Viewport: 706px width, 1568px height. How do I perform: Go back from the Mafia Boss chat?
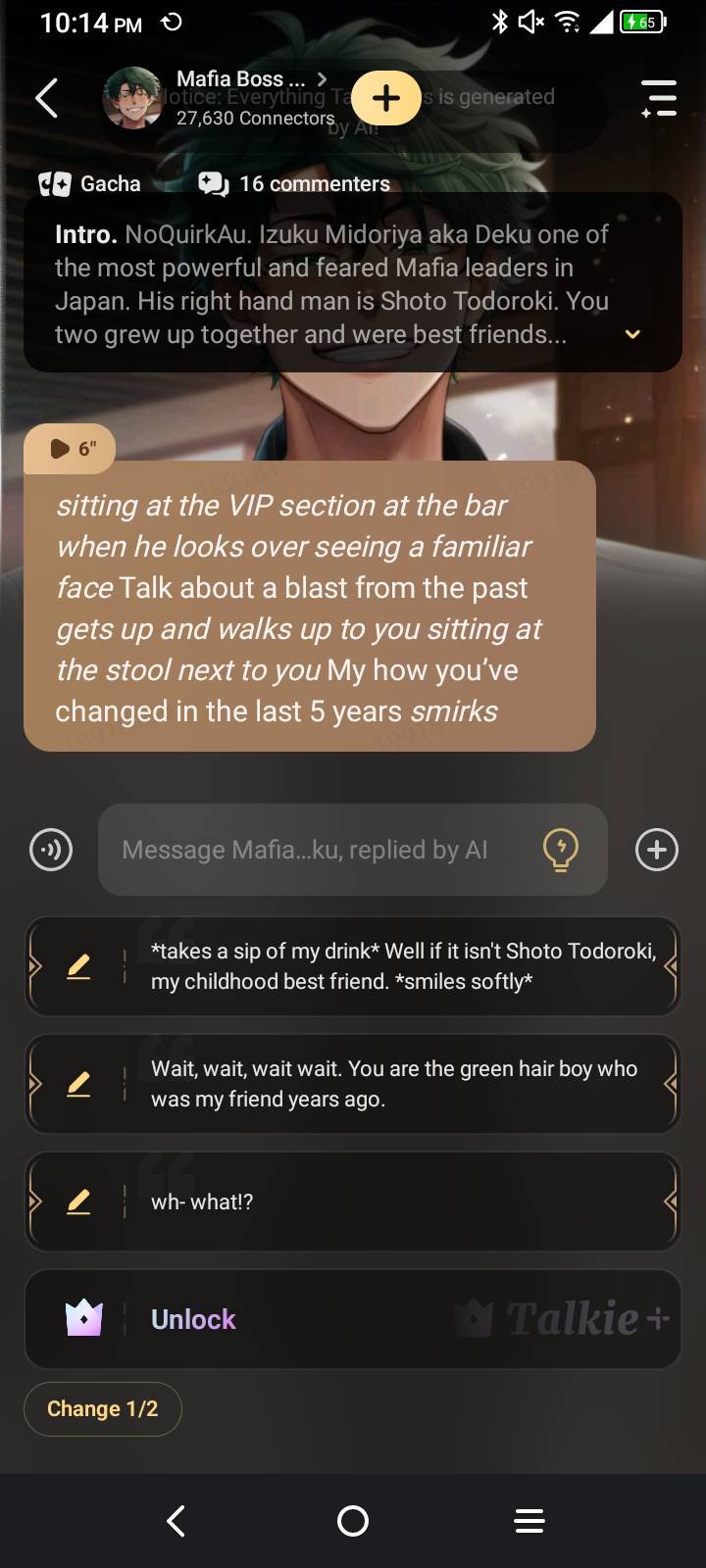(46, 98)
